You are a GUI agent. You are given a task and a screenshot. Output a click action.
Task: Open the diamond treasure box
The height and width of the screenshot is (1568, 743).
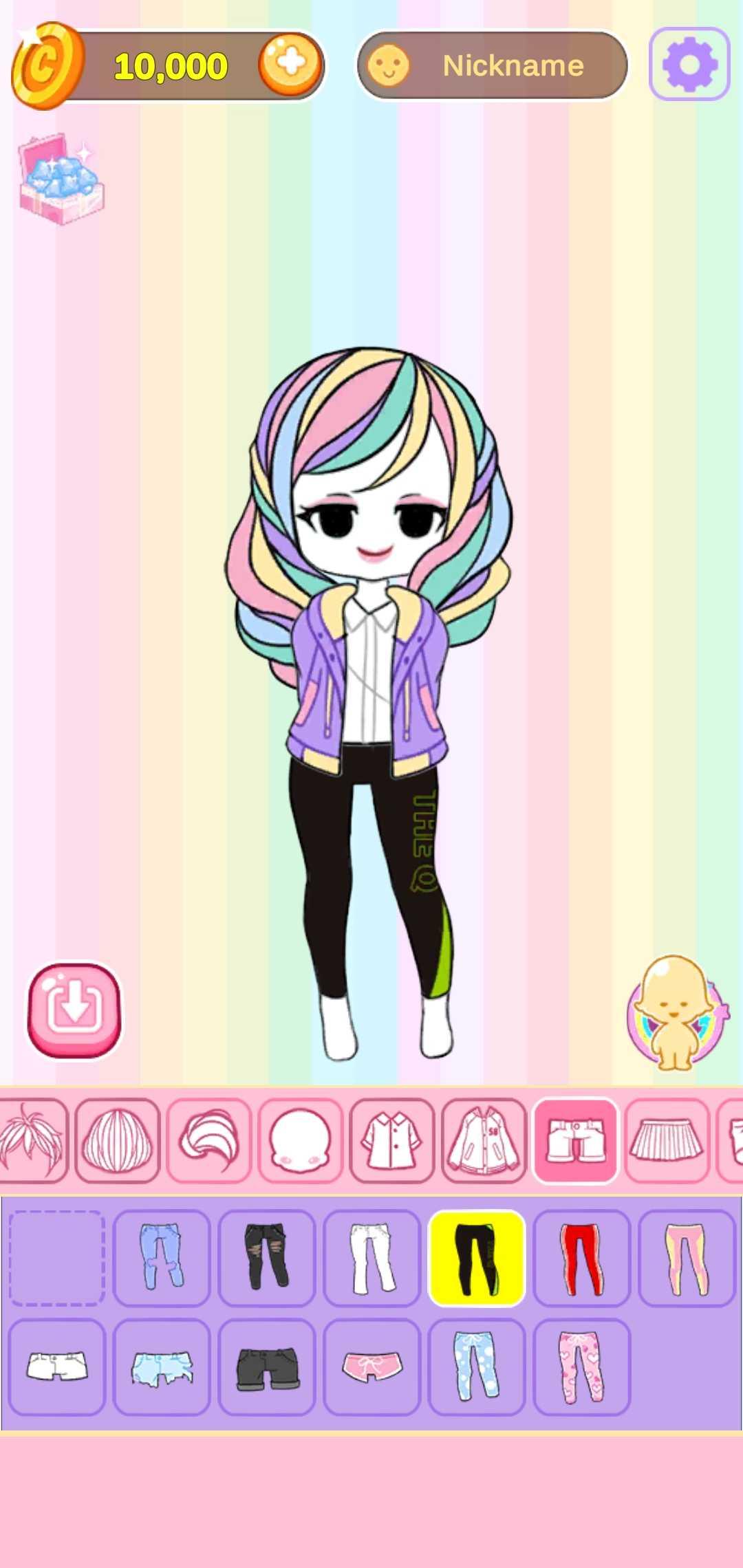61,179
